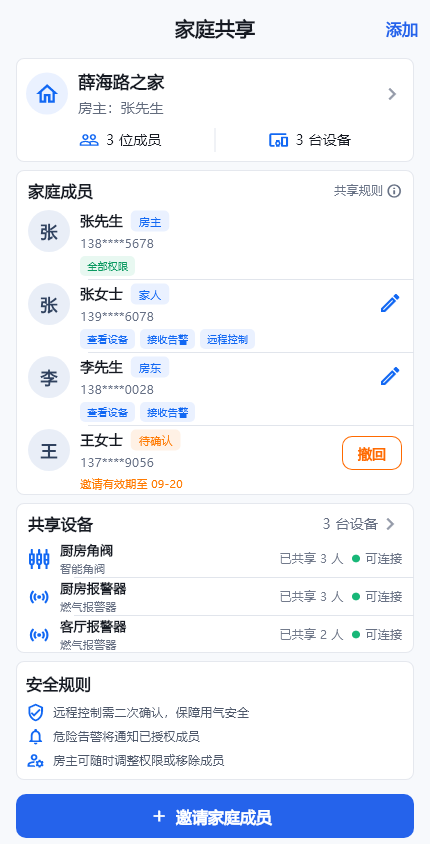The height and width of the screenshot is (844, 430).
Task: Tap 撤回 for 王女士's invitation
Action: tap(372, 453)
